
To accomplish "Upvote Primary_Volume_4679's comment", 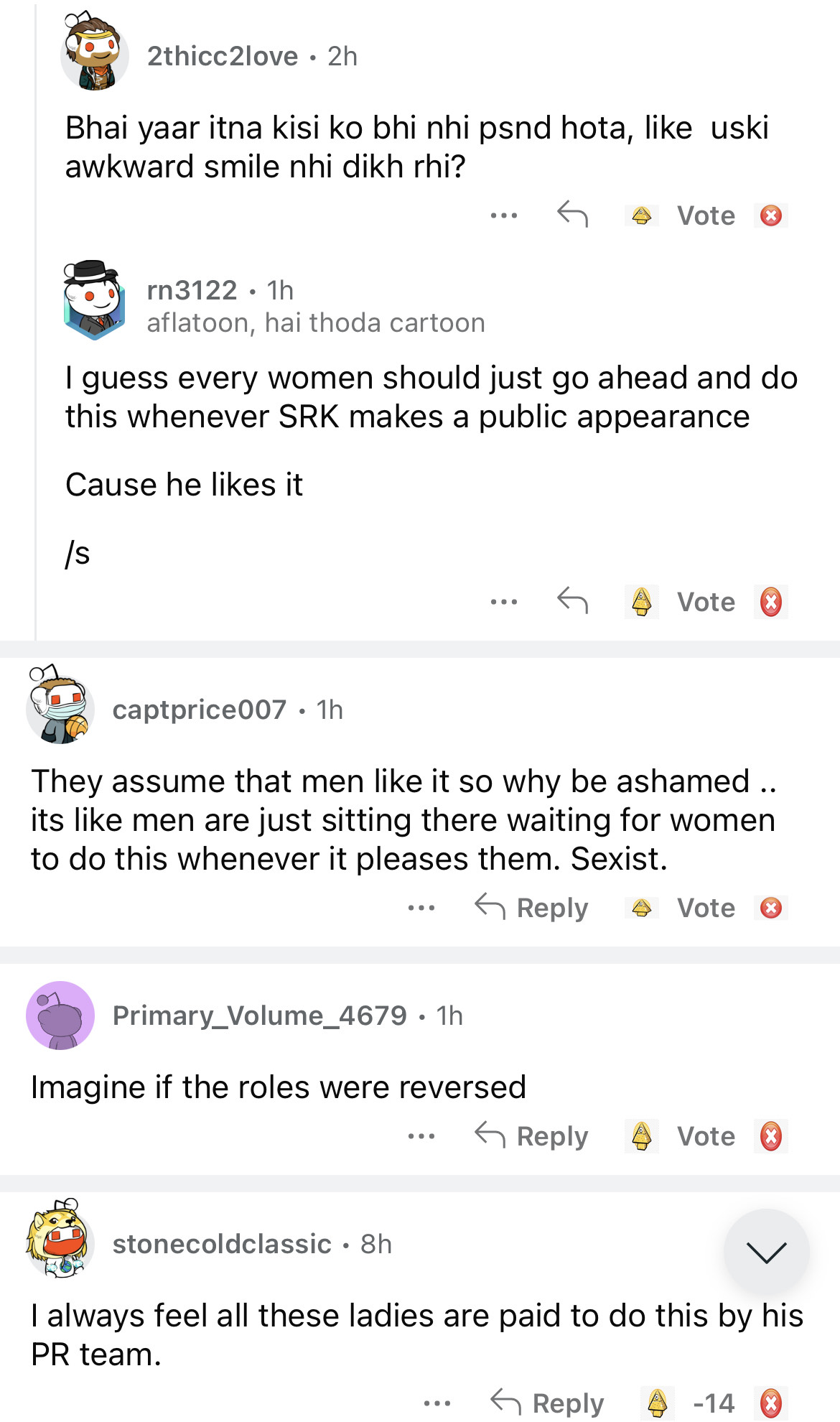I will tap(642, 1136).
